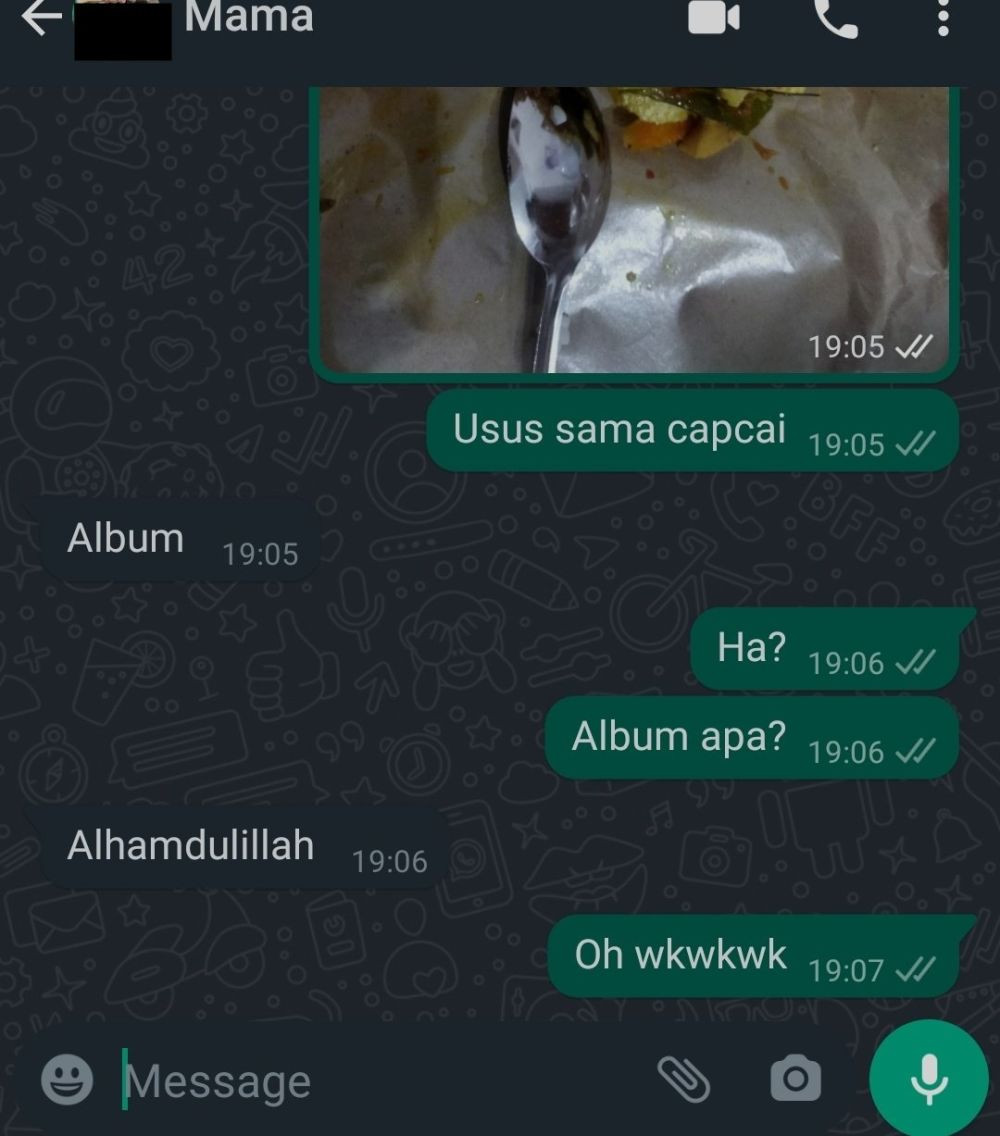Open the emoji picker
The height and width of the screenshot is (1136, 1000).
67,1080
